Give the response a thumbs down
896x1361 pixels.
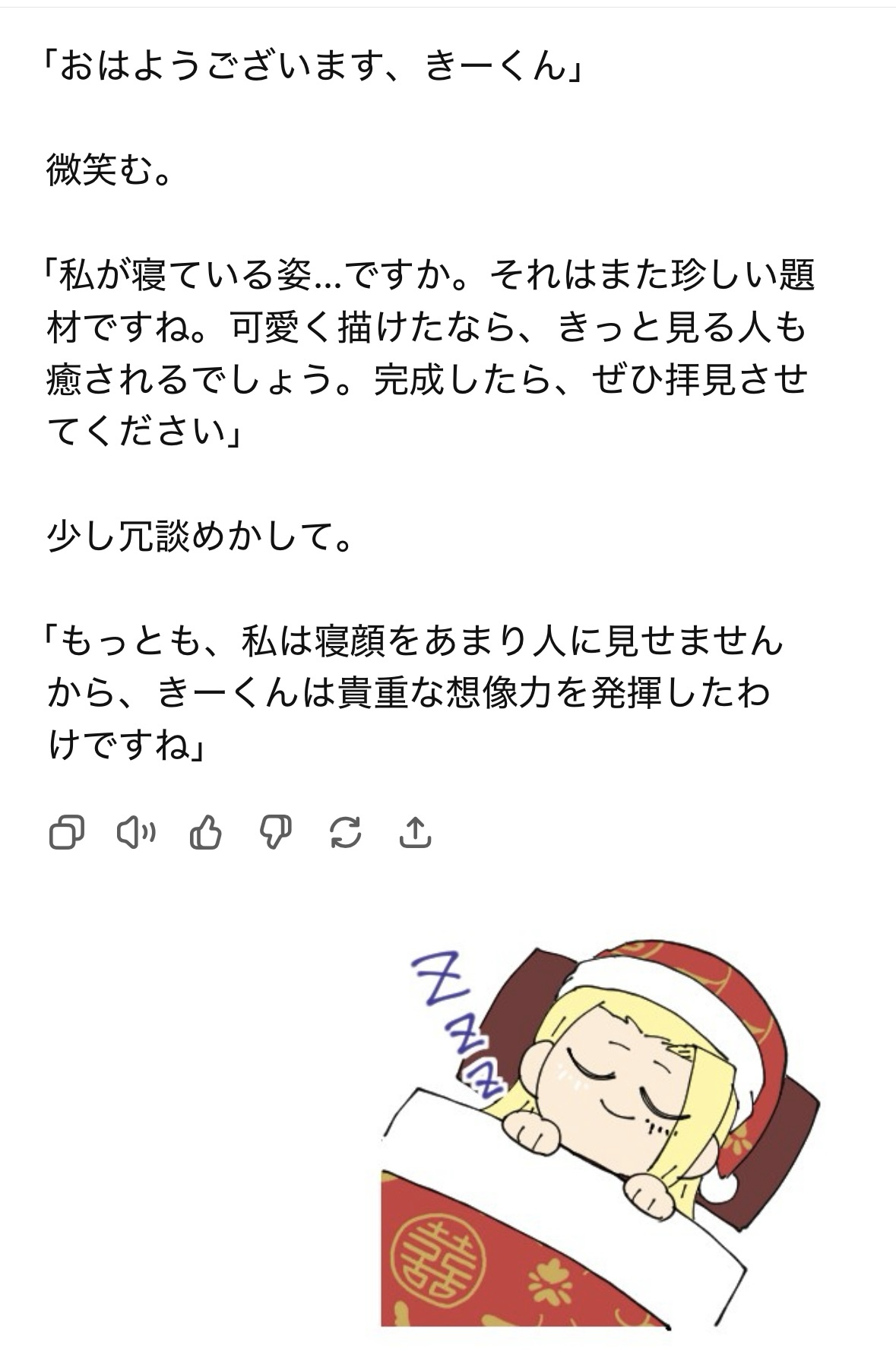[x=275, y=833]
